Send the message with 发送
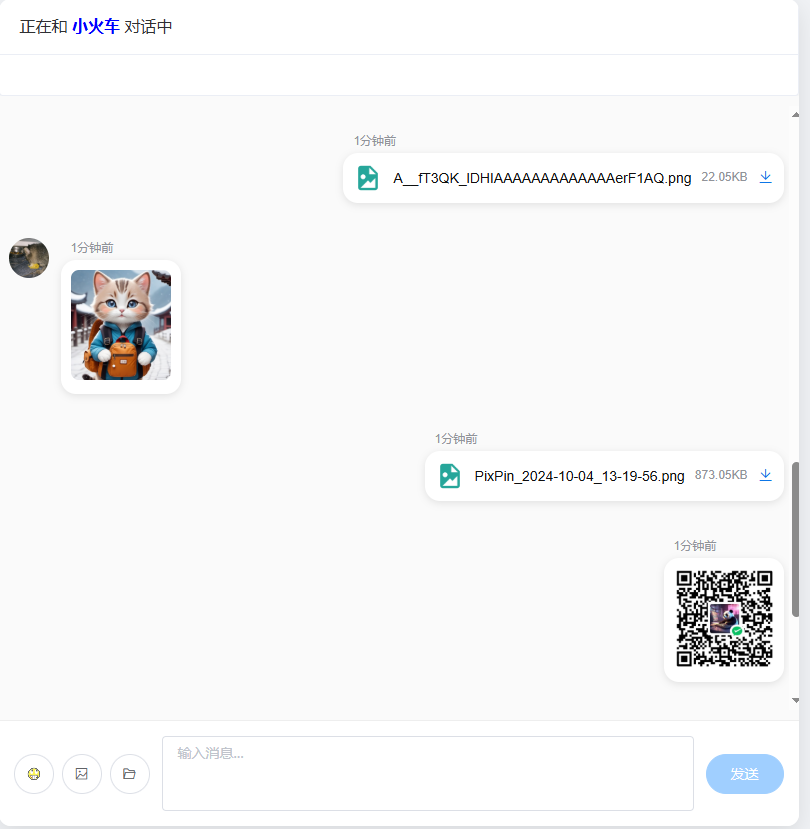 pyautogui.click(x=744, y=774)
